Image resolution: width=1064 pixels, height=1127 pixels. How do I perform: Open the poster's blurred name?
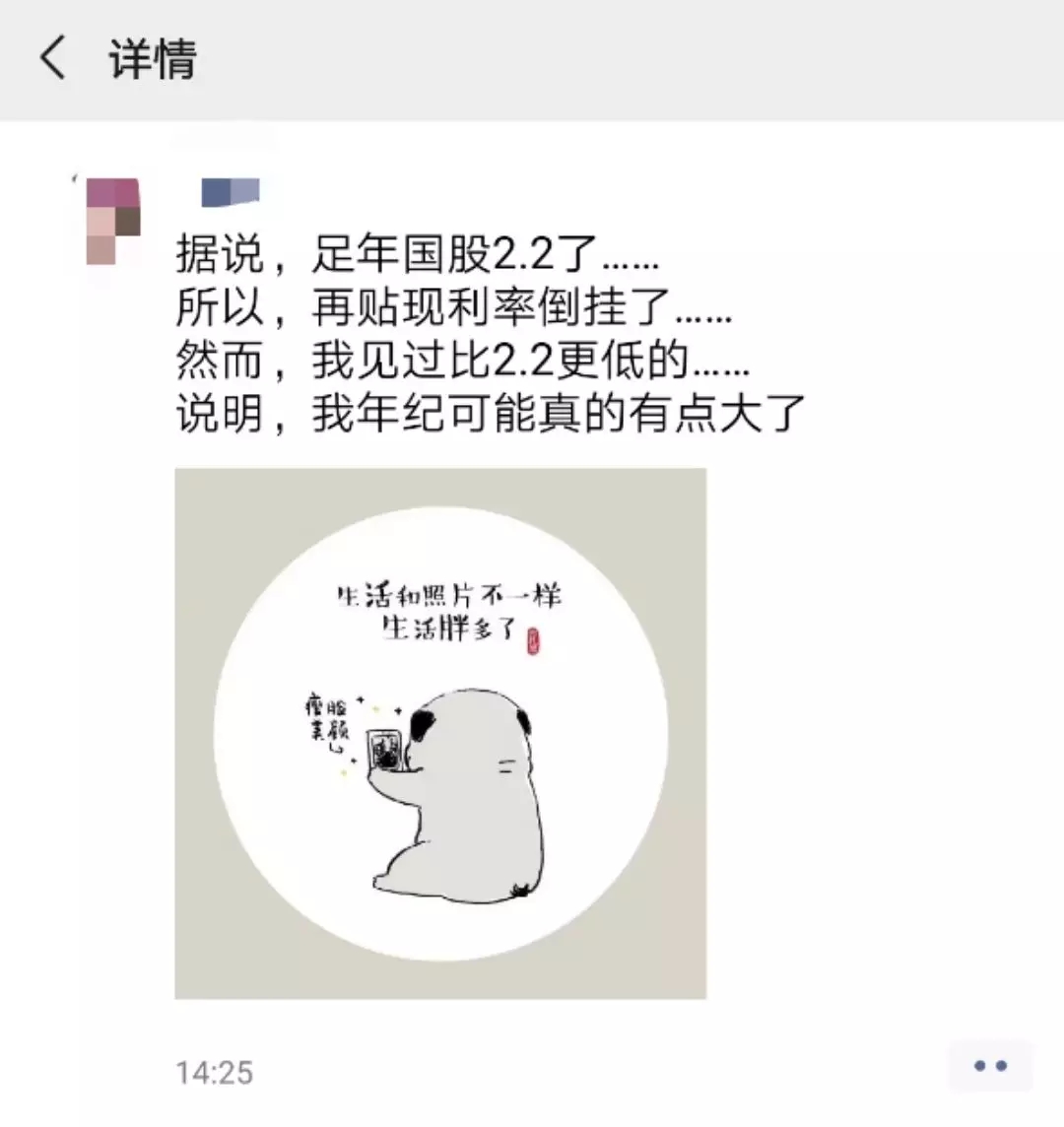(231, 192)
